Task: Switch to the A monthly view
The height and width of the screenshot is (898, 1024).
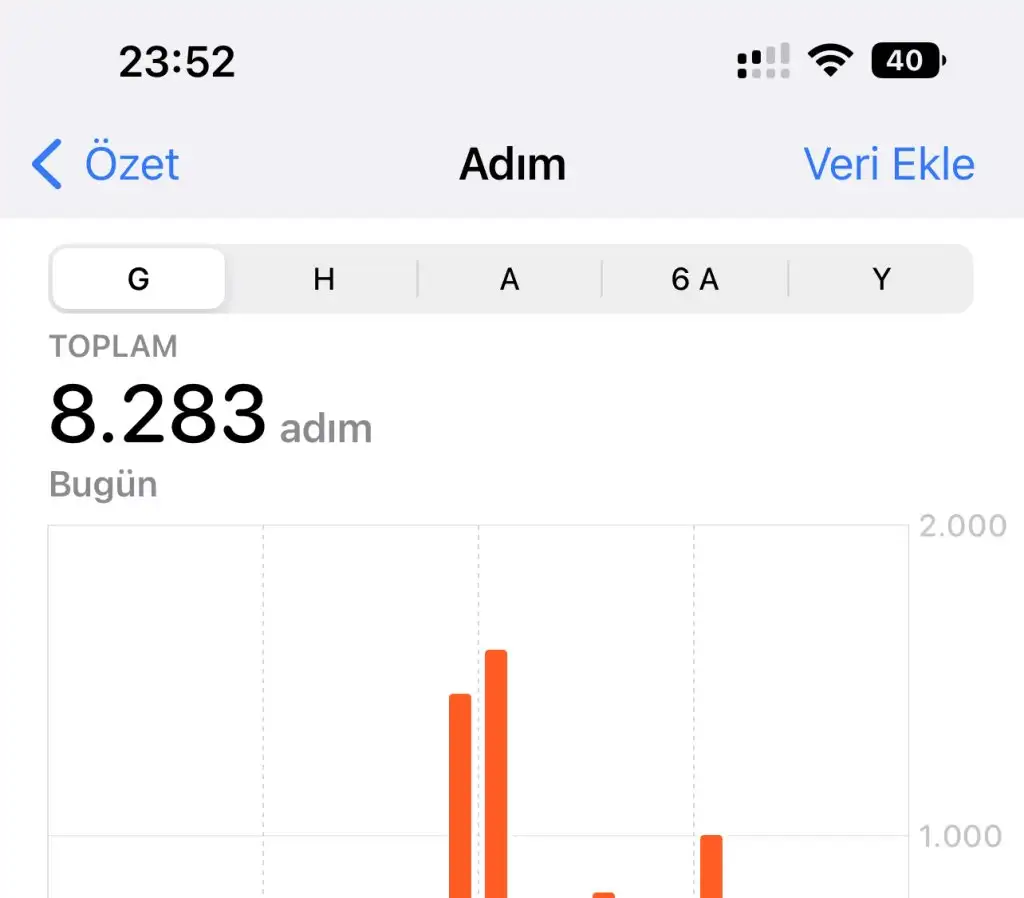Action: point(509,279)
